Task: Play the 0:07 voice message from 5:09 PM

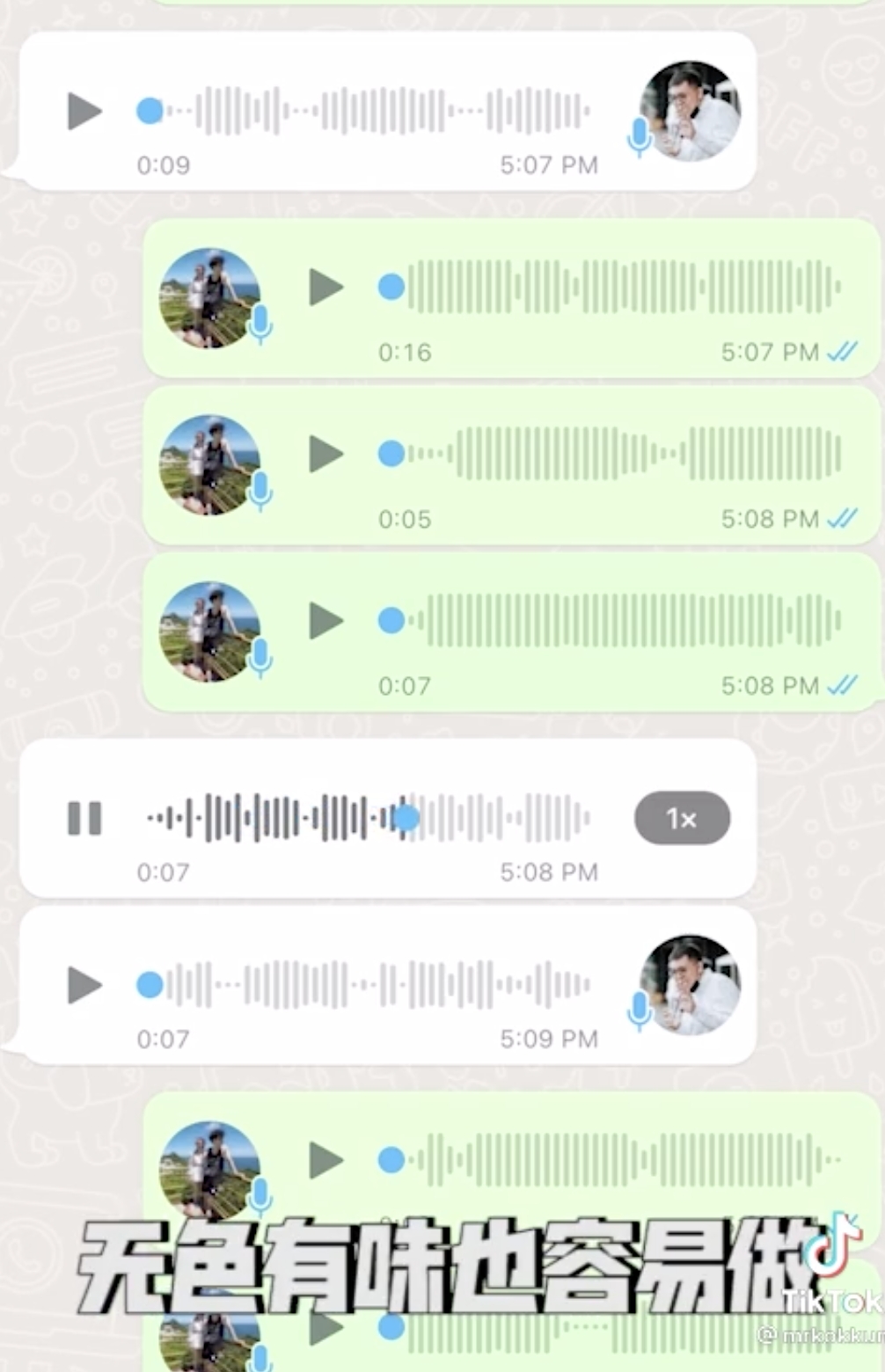Action: point(84,985)
